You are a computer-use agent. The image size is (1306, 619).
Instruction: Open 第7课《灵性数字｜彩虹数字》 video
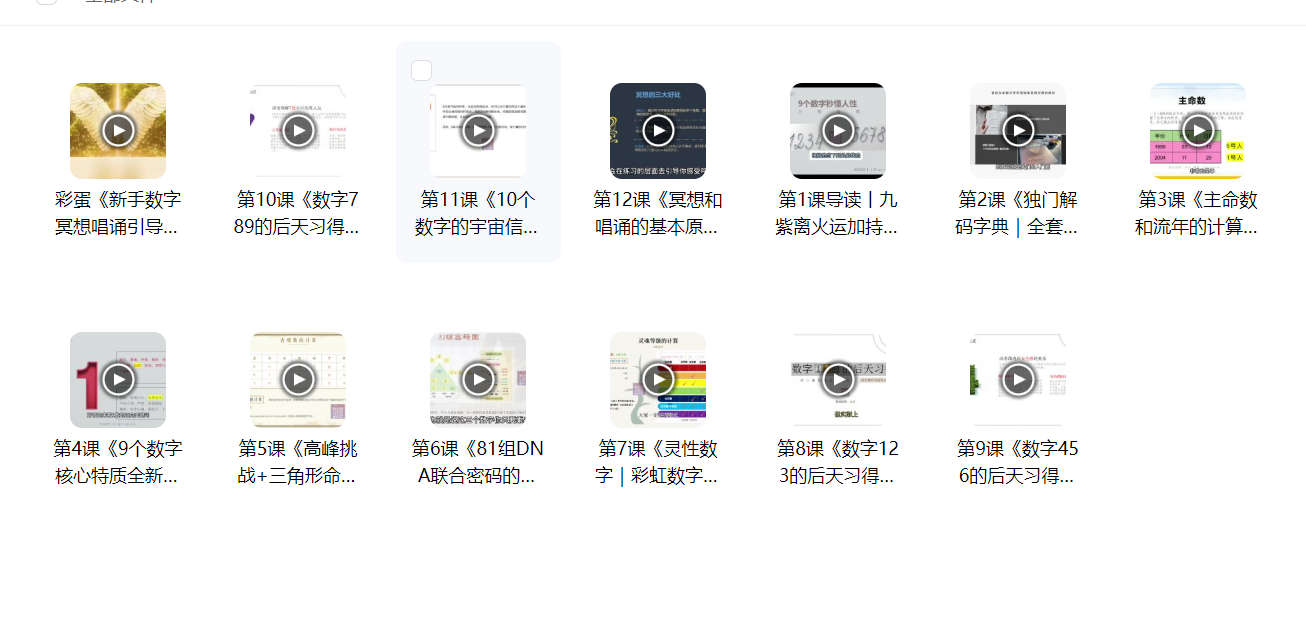point(658,380)
